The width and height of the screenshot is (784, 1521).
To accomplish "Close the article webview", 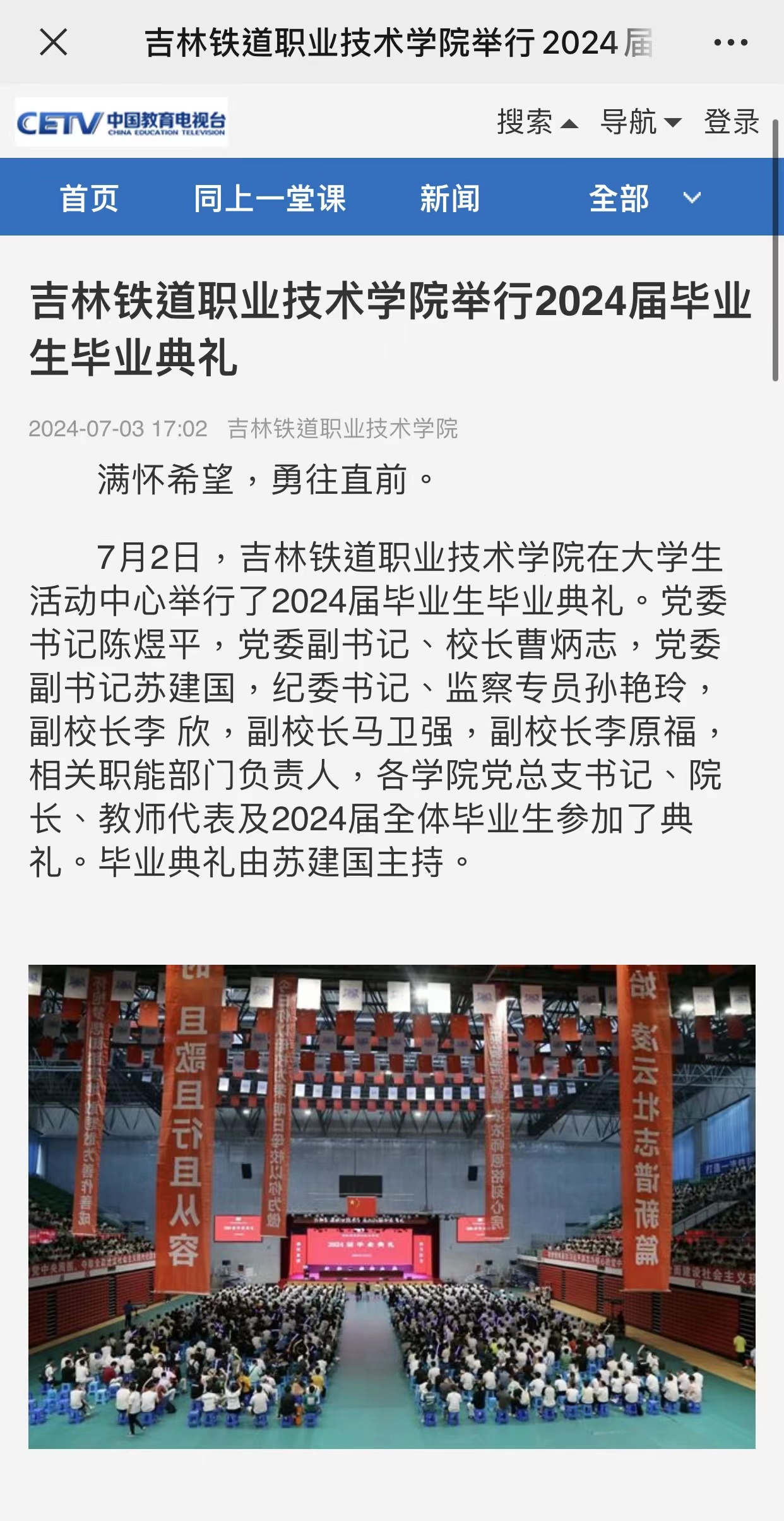I will pyautogui.click(x=53, y=43).
